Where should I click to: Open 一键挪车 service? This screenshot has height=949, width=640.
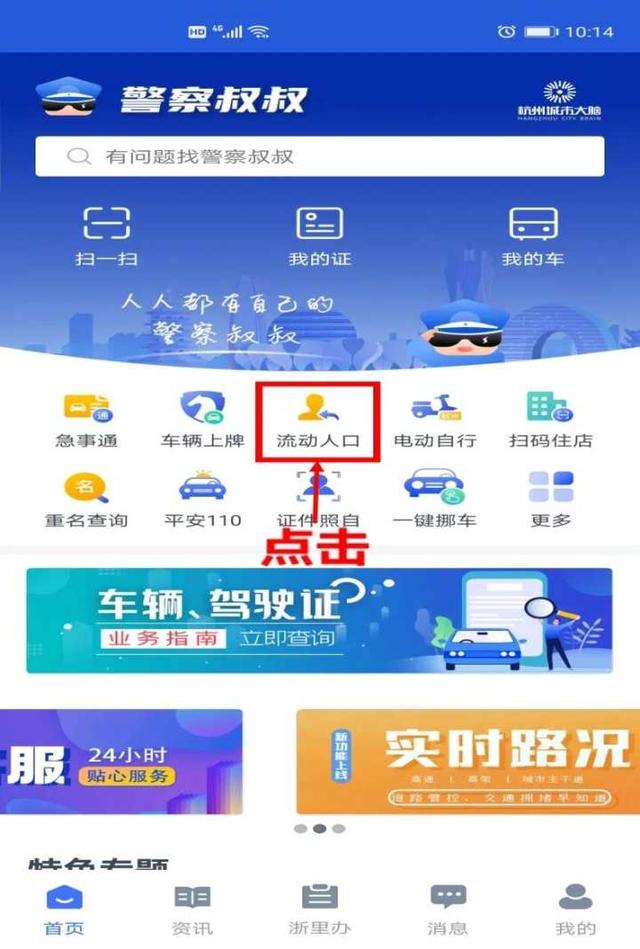(x=434, y=499)
